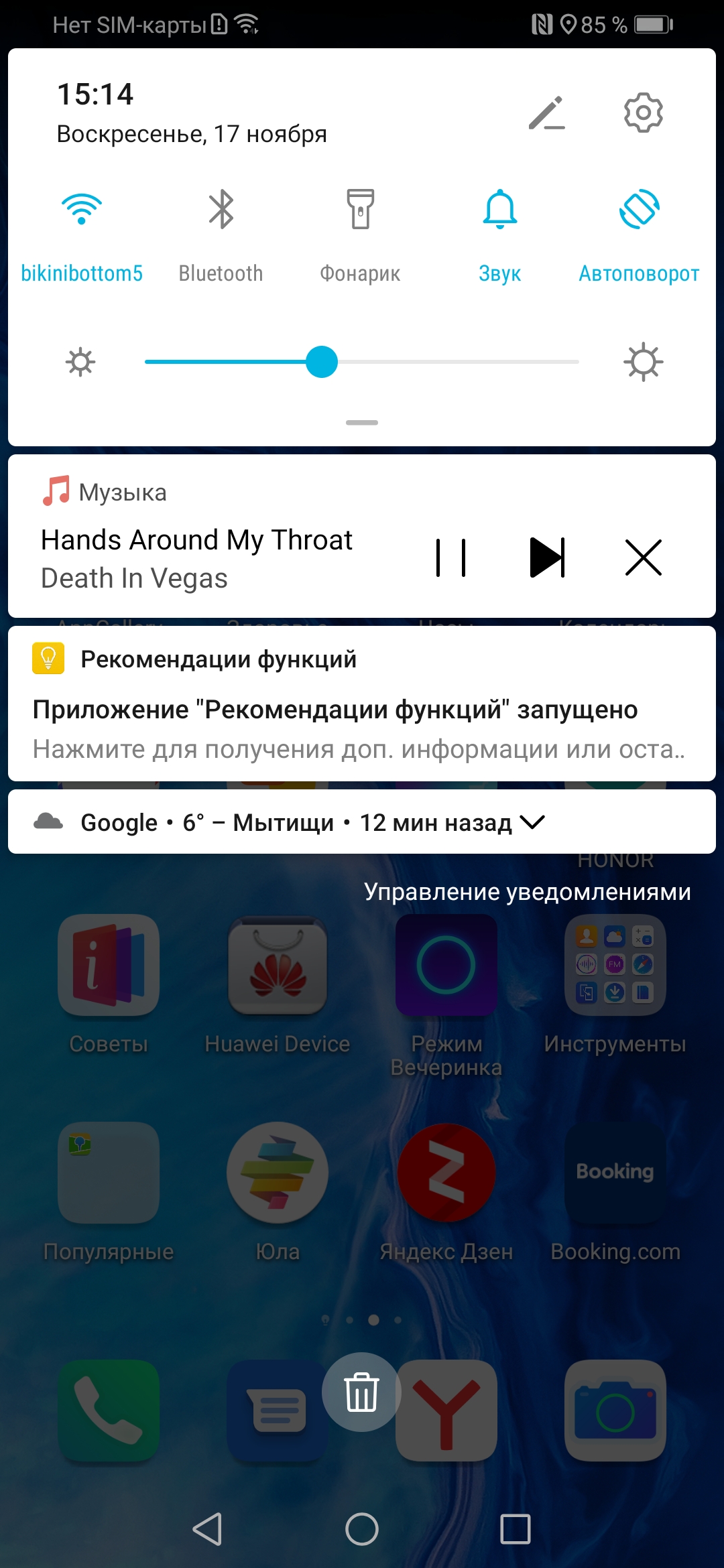Turn on Bluetooth

click(x=221, y=210)
